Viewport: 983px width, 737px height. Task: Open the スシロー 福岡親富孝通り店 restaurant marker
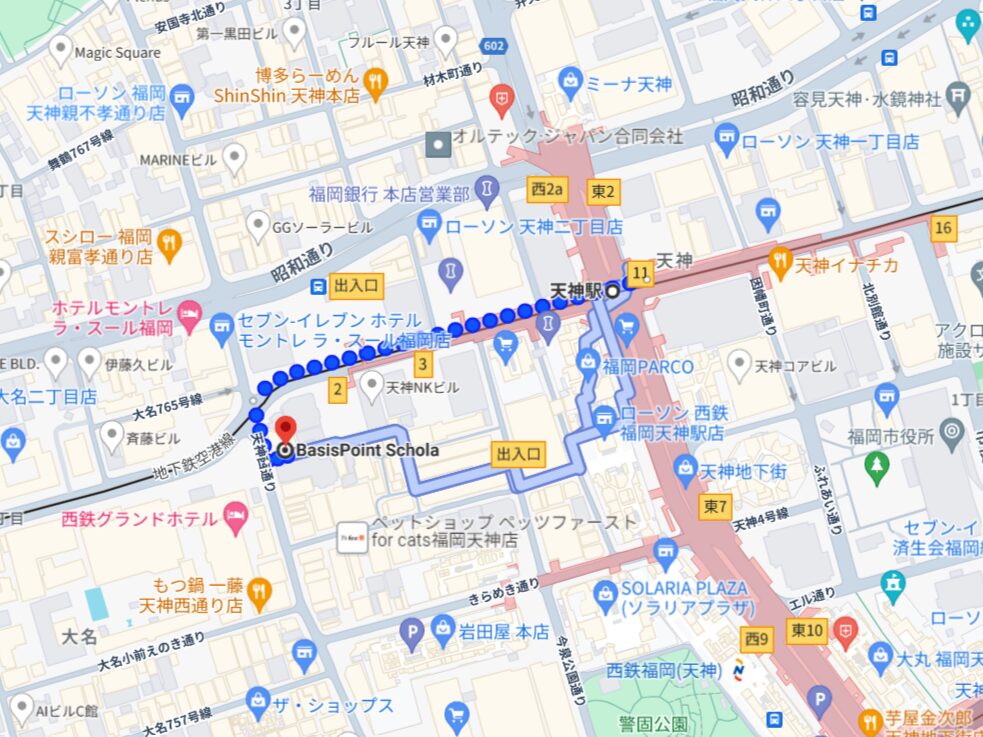pyautogui.click(x=170, y=241)
